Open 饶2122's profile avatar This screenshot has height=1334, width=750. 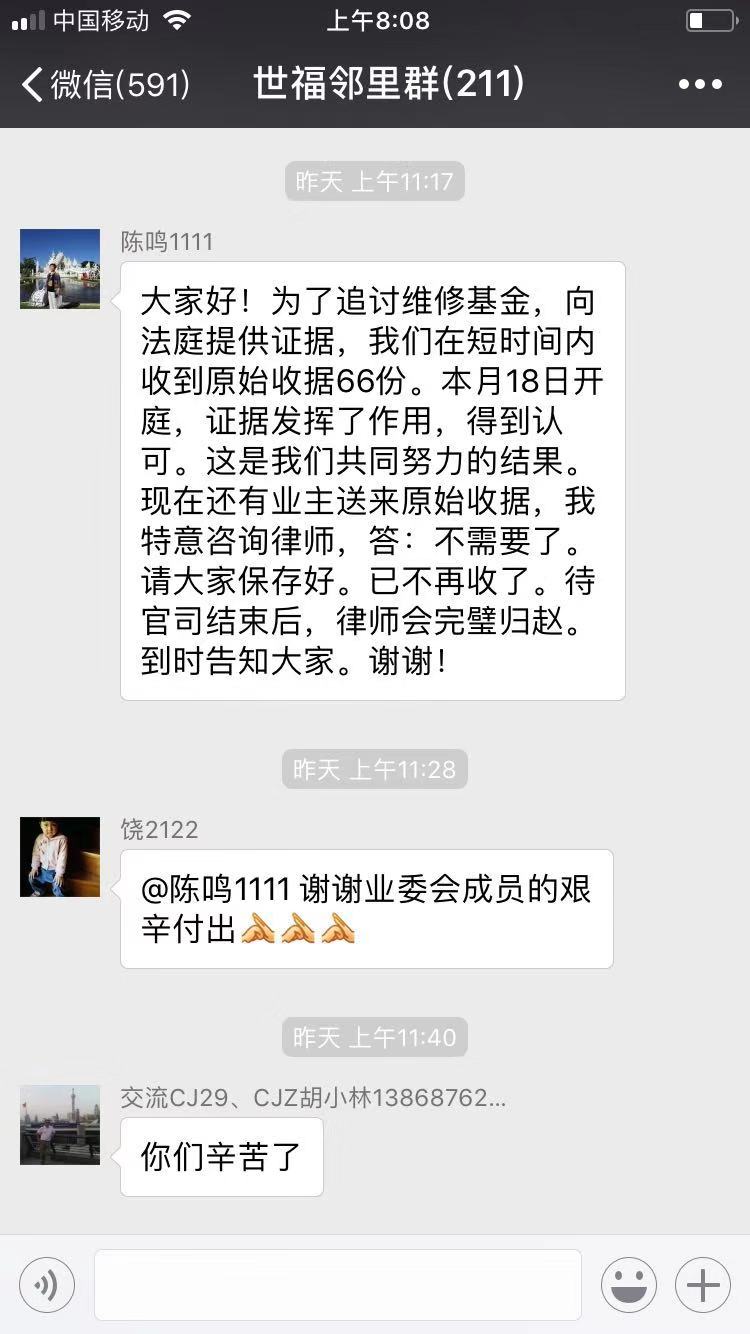60,857
